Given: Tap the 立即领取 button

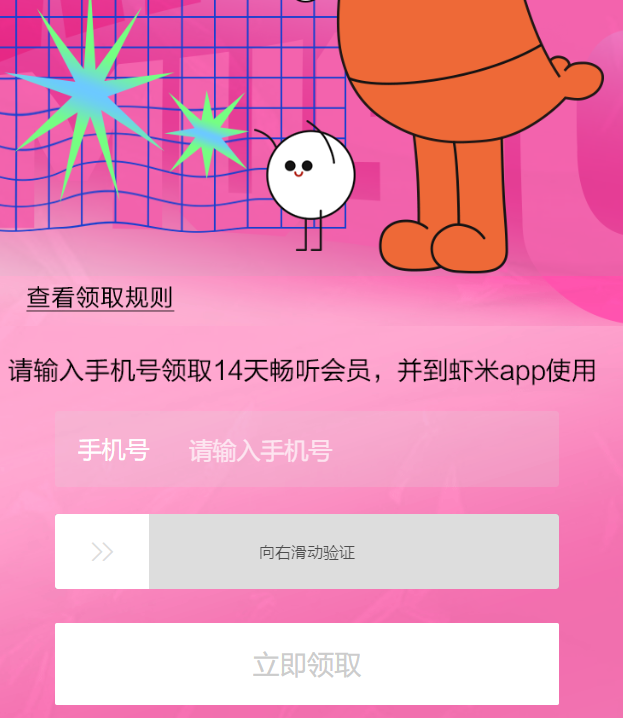Looking at the screenshot, I should pos(307,664).
